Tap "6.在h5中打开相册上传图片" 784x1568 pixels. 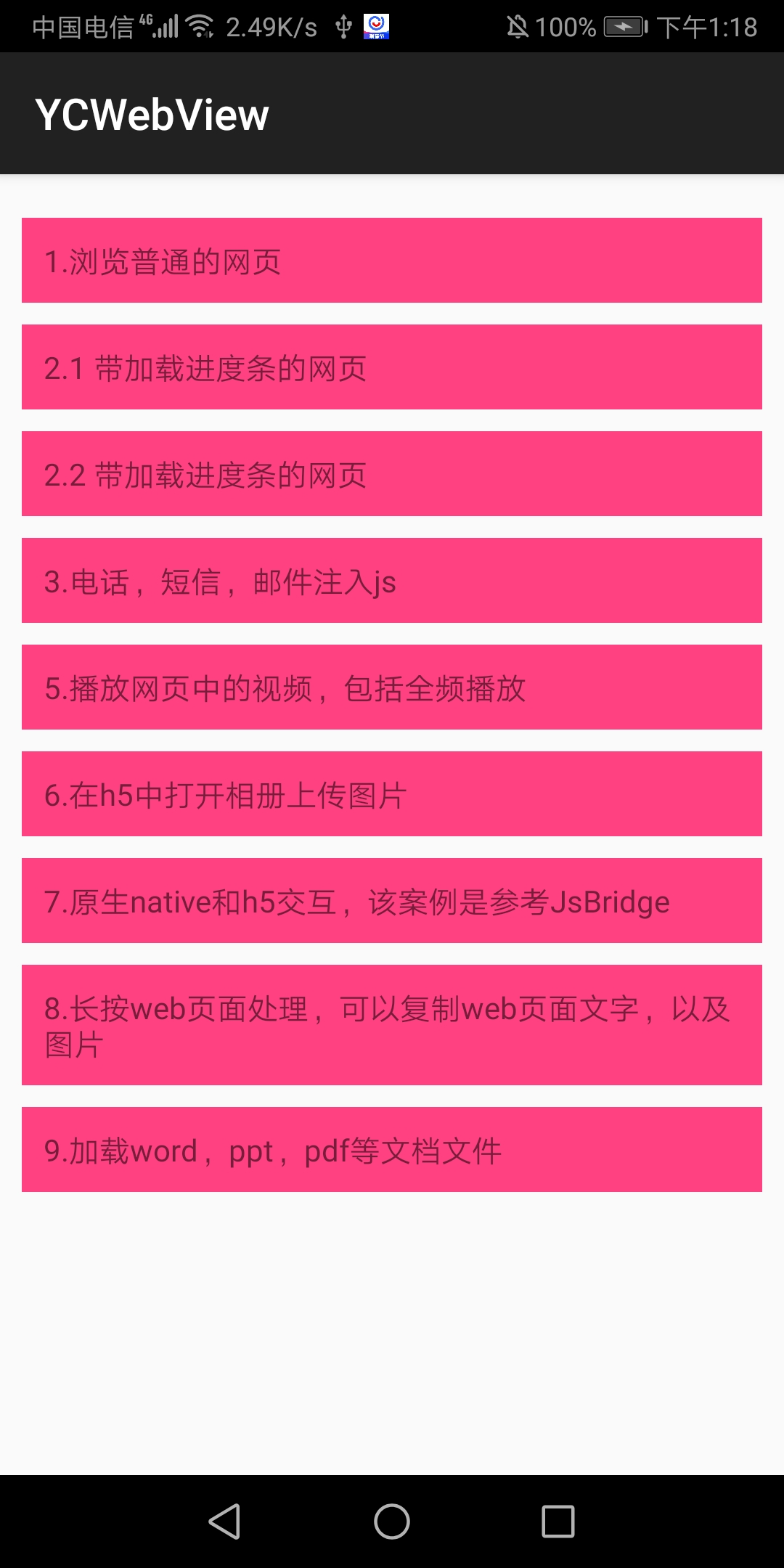tap(392, 793)
